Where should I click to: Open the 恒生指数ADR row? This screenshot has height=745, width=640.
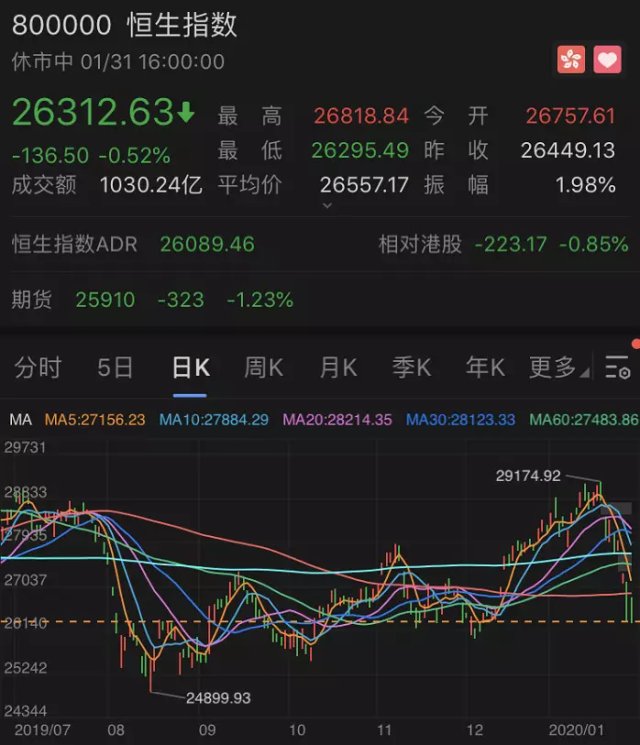(x=320, y=244)
